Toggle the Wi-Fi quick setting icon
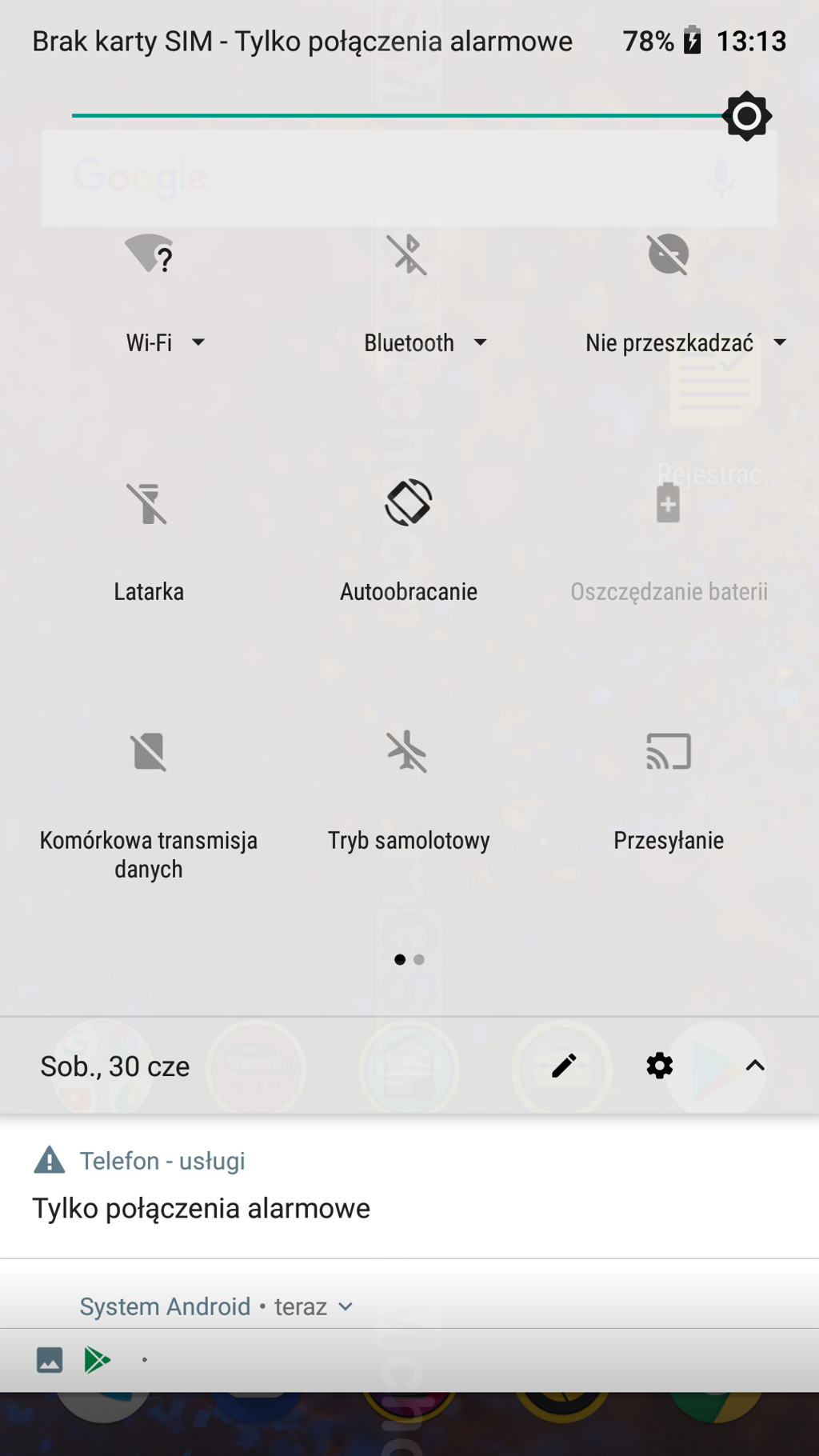The height and width of the screenshot is (1456, 819). (149, 255)
